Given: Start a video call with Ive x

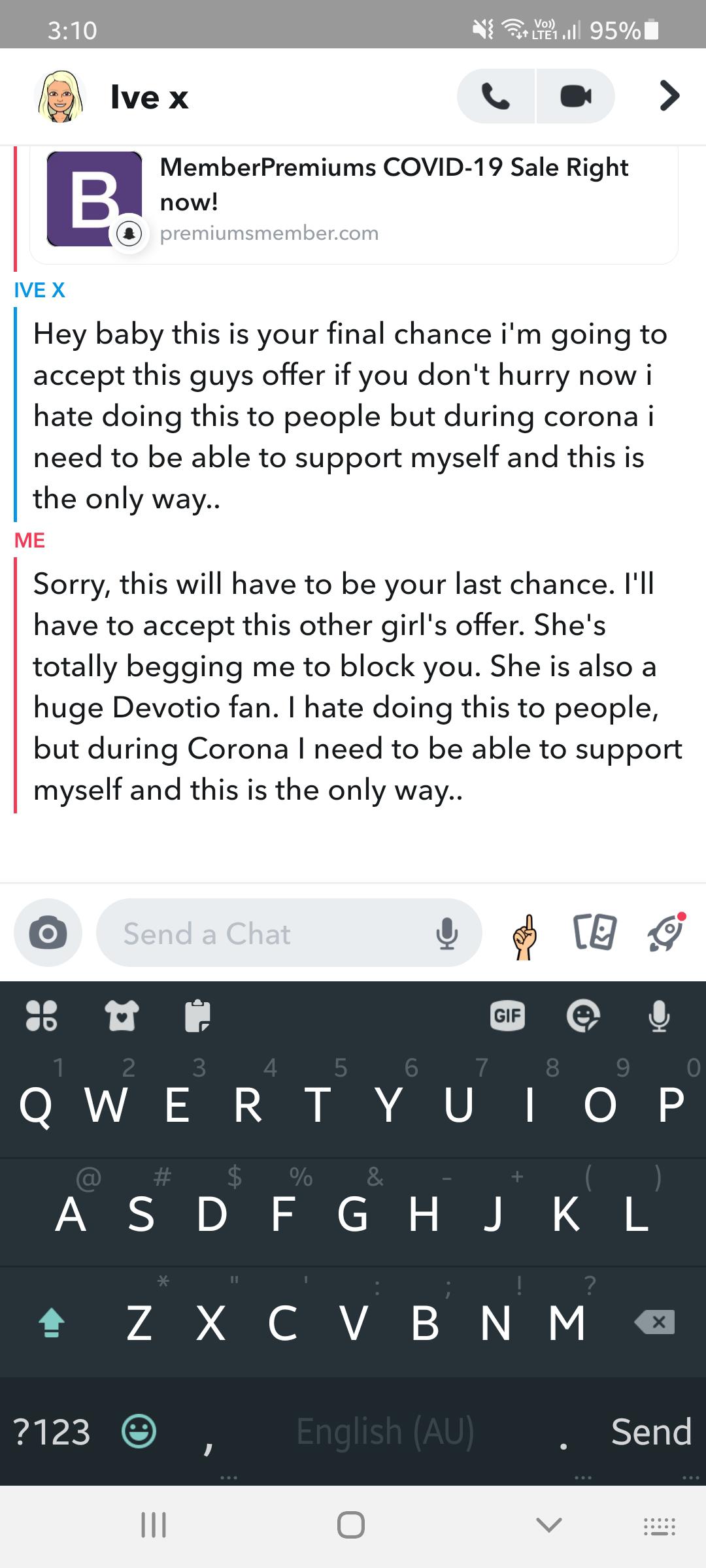Looking at the screenshot, I should pos(576,97).
